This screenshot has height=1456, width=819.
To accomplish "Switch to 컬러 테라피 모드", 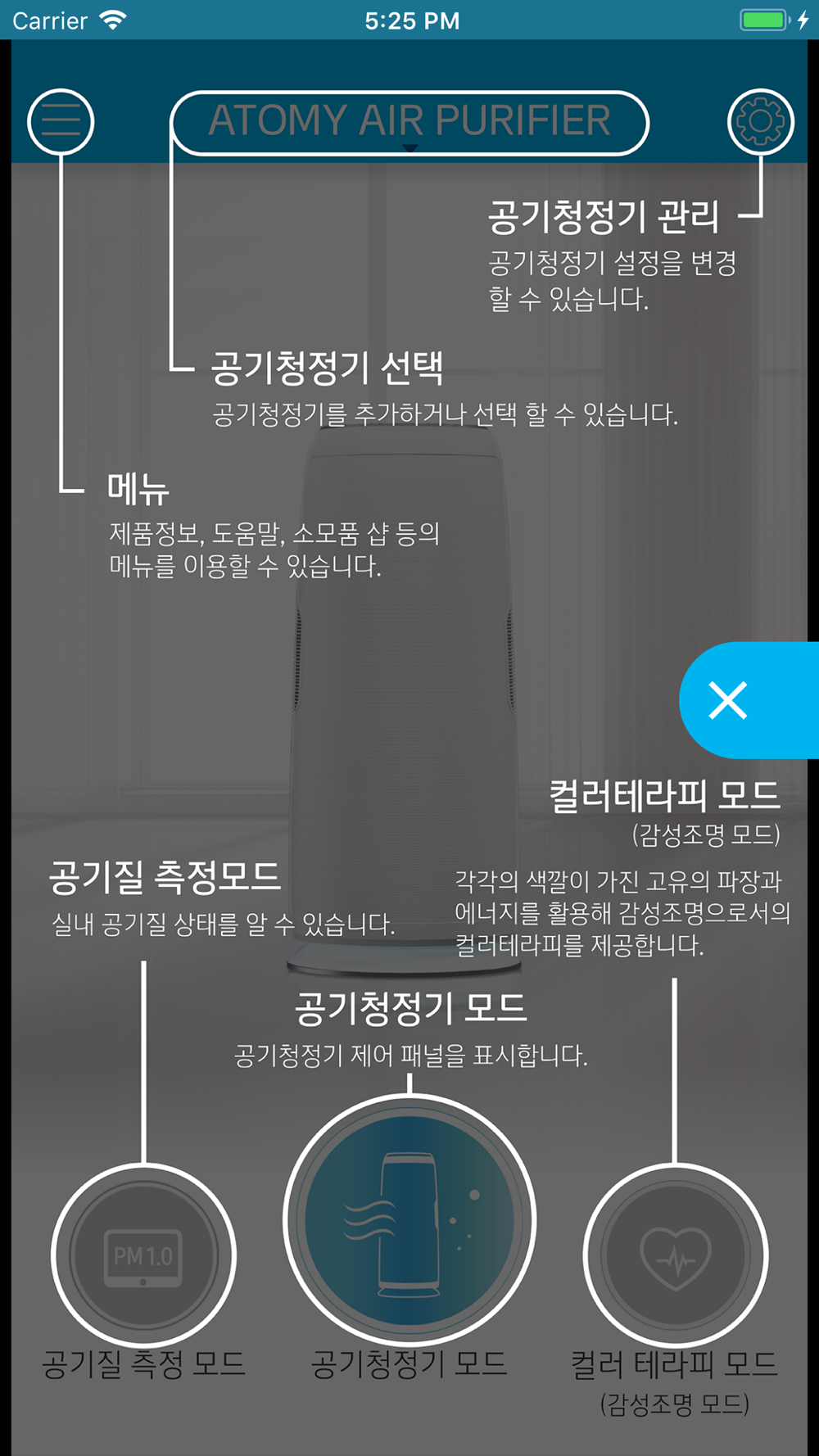I will [675, 1255].
